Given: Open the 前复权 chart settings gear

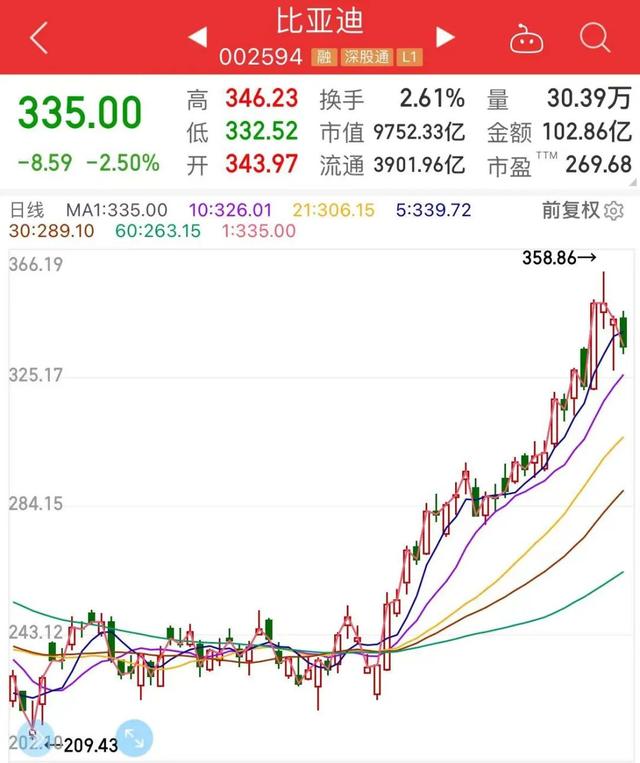Looking at the screenshot, I should 614,211.
